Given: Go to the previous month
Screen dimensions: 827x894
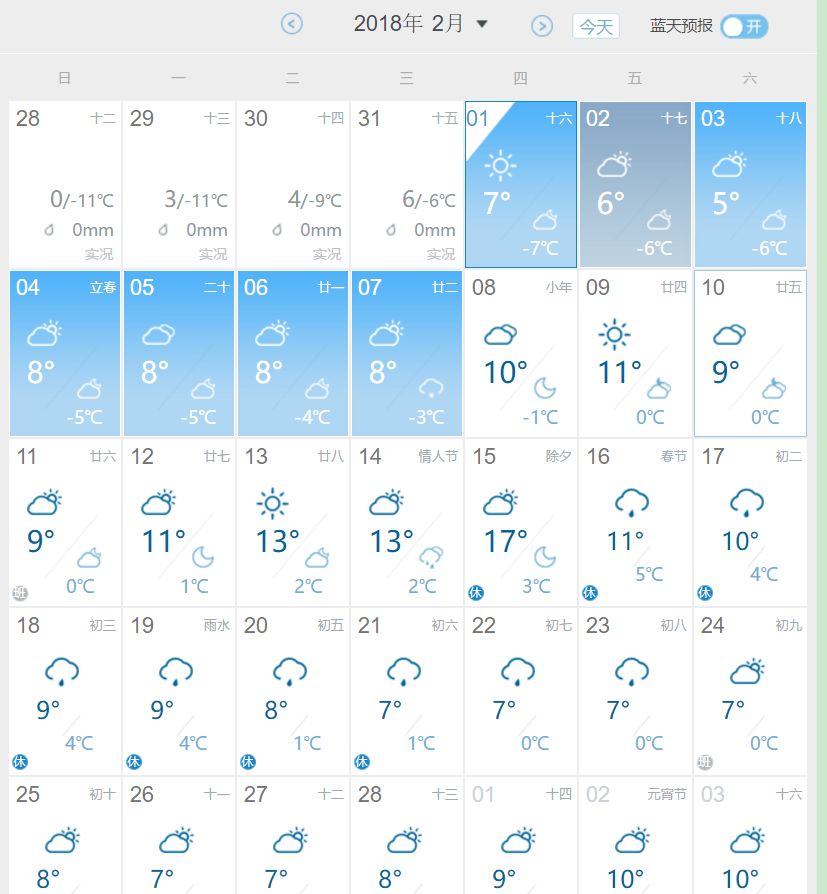Looking at the screenshot, I should [x=292, y=24].
